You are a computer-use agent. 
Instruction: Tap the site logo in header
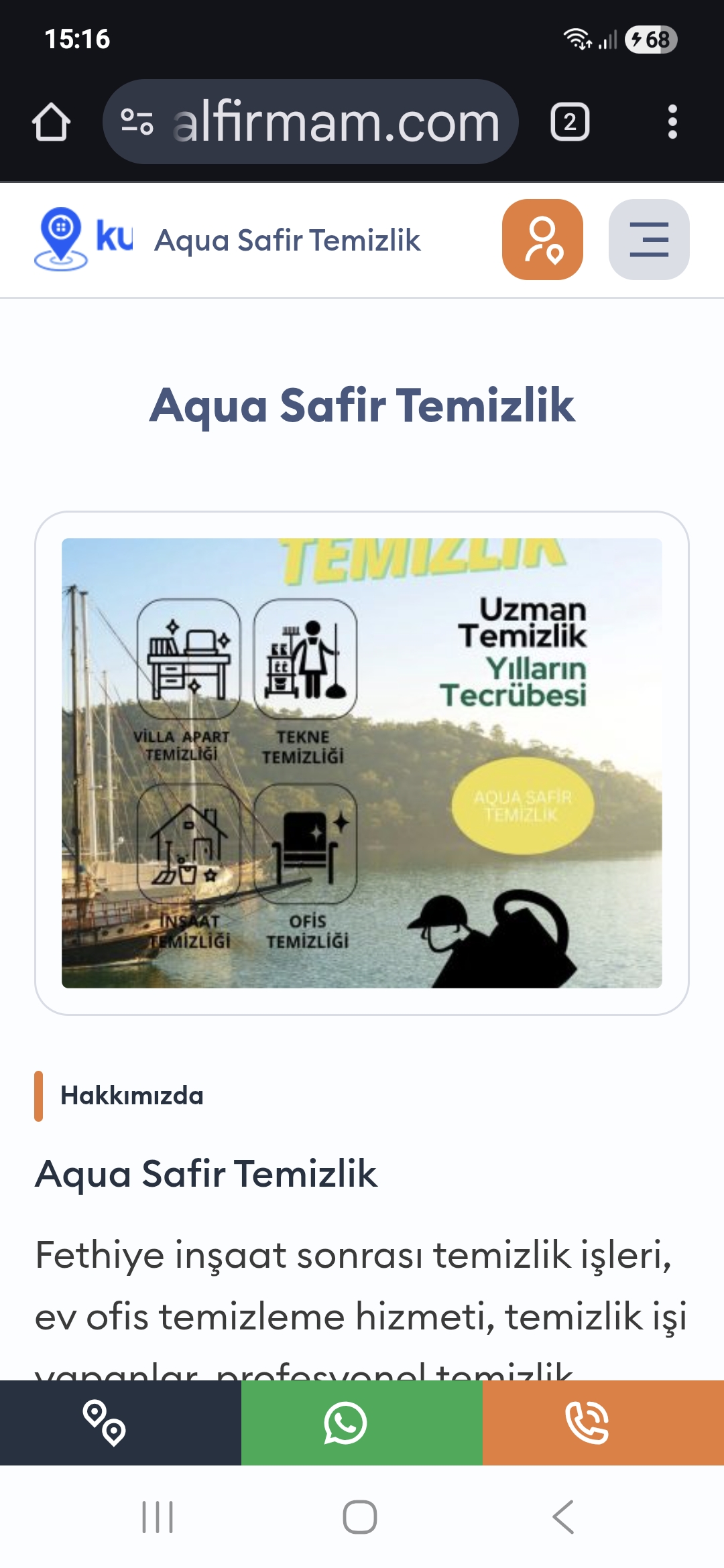[x=83, y=239]
